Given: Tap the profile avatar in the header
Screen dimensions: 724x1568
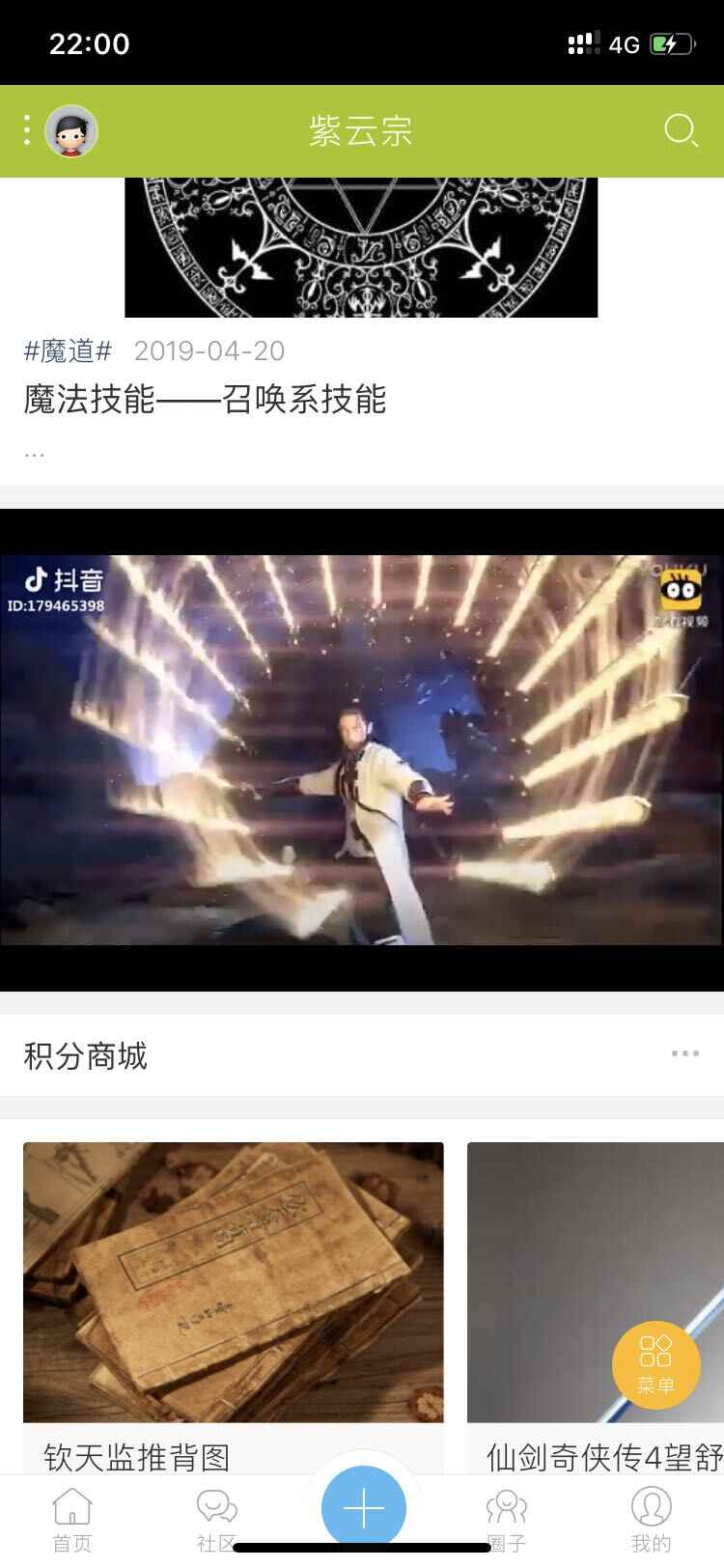Looking at the screenshot, I should [x=71, y=131].
